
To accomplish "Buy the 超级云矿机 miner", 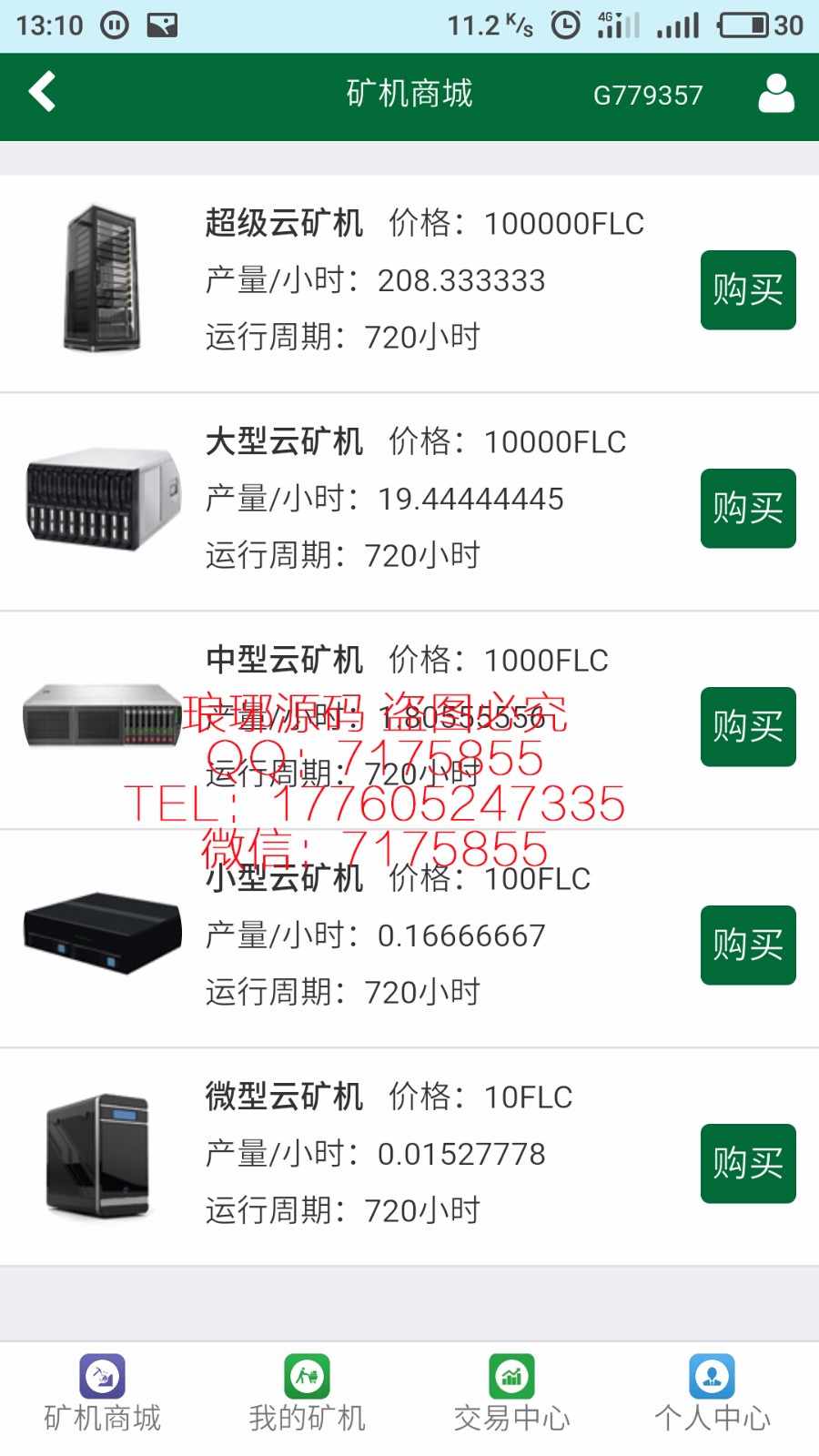I will [x=747, y=290].
